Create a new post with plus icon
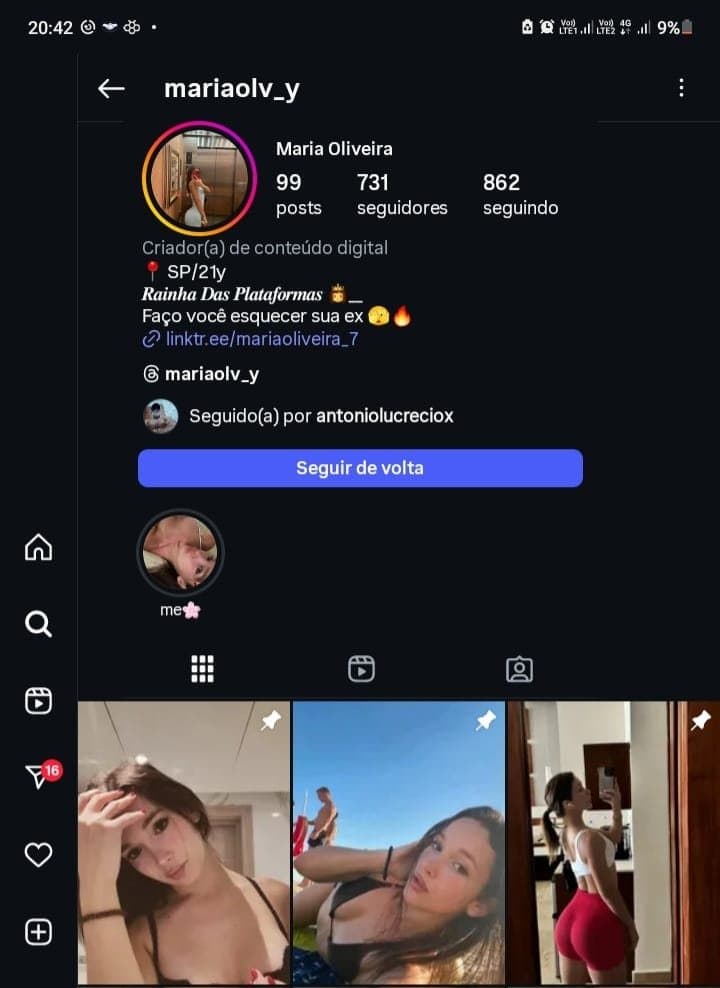 tap(38, 932)
